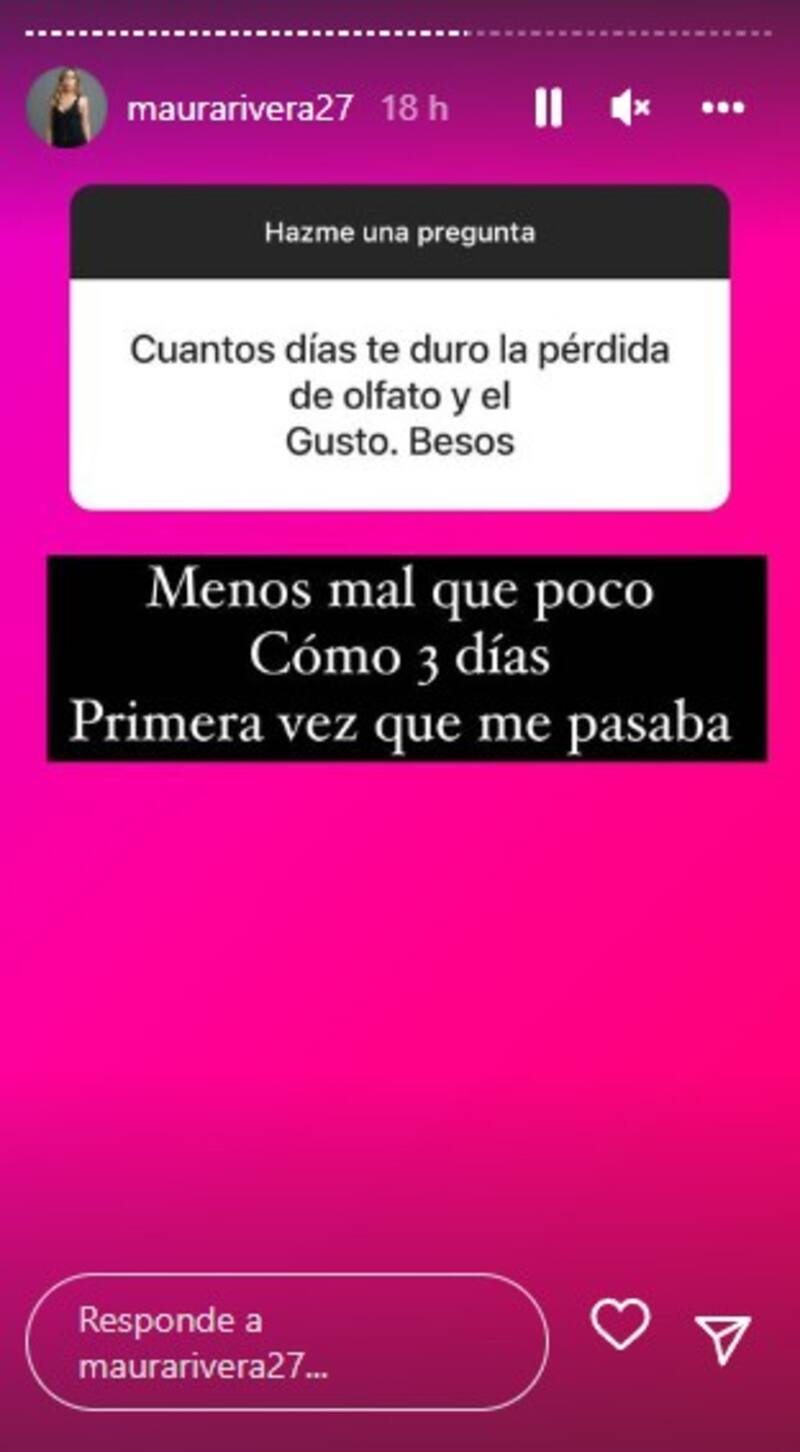Tap the reply field for maurarivera27
This screenshot has width=800, height=1452.
click(x=286, y=1342)
